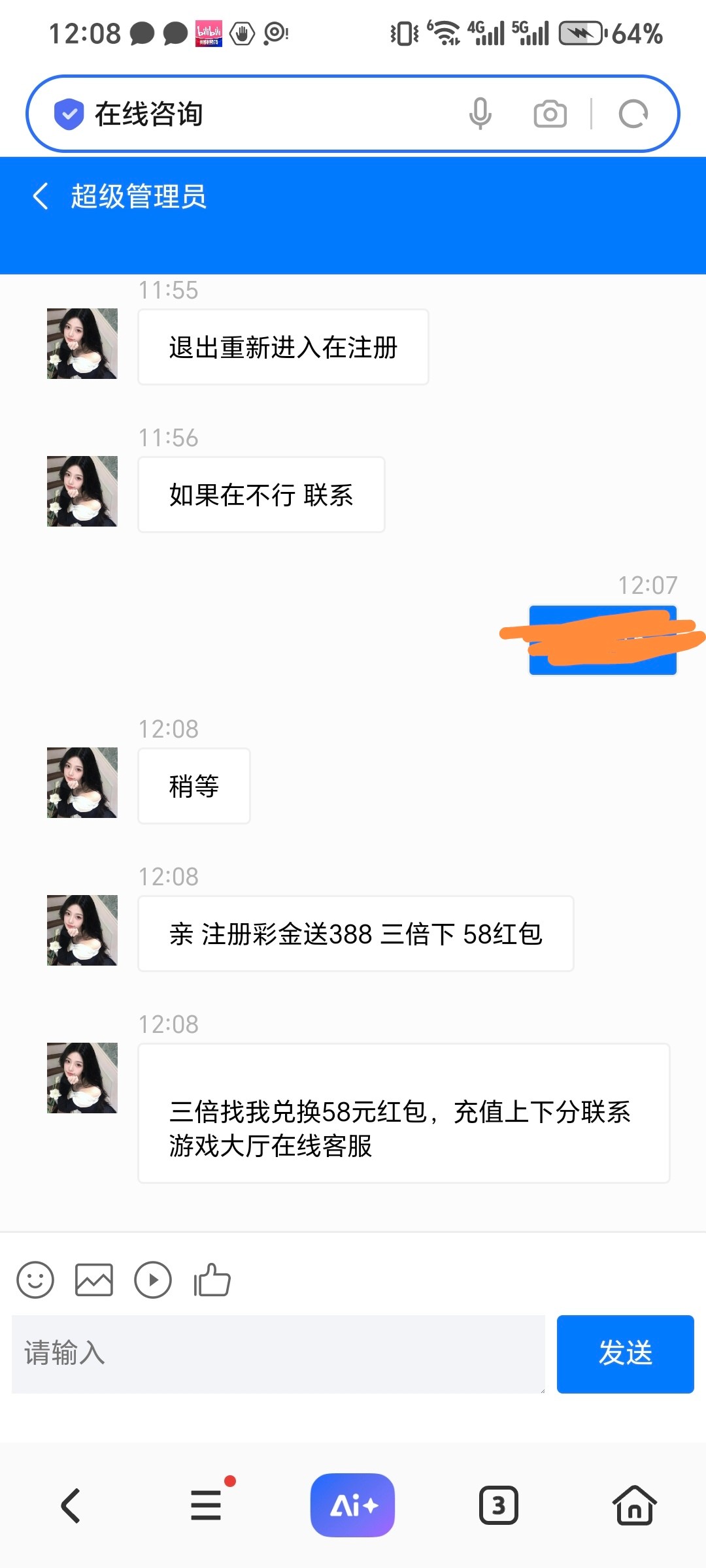706x1568 pixels.
Task: Attach an image to the chat
Action: [x=94, y=1279]
